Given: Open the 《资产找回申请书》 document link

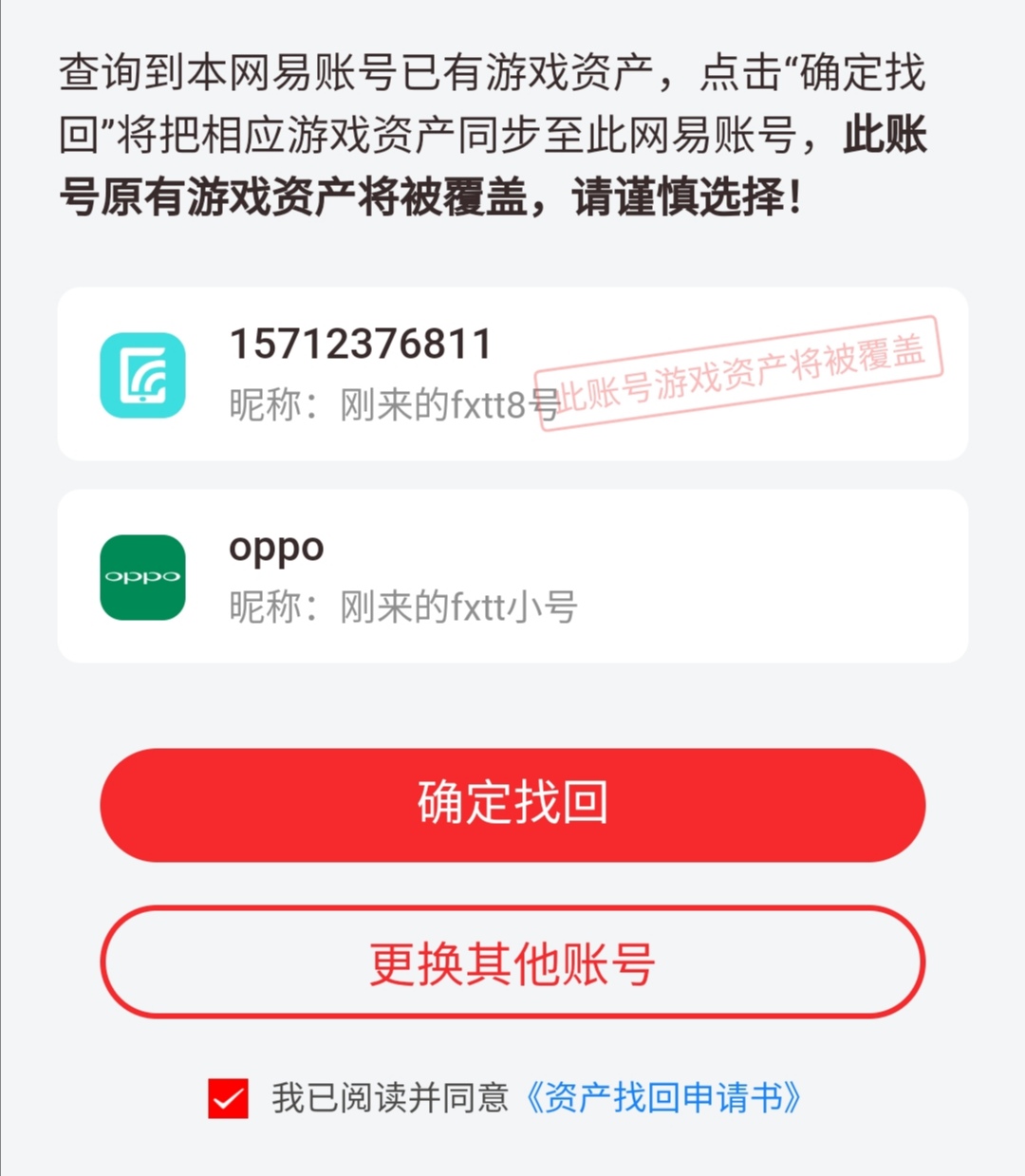Looking at the screenshot, I should [664, 1098].
